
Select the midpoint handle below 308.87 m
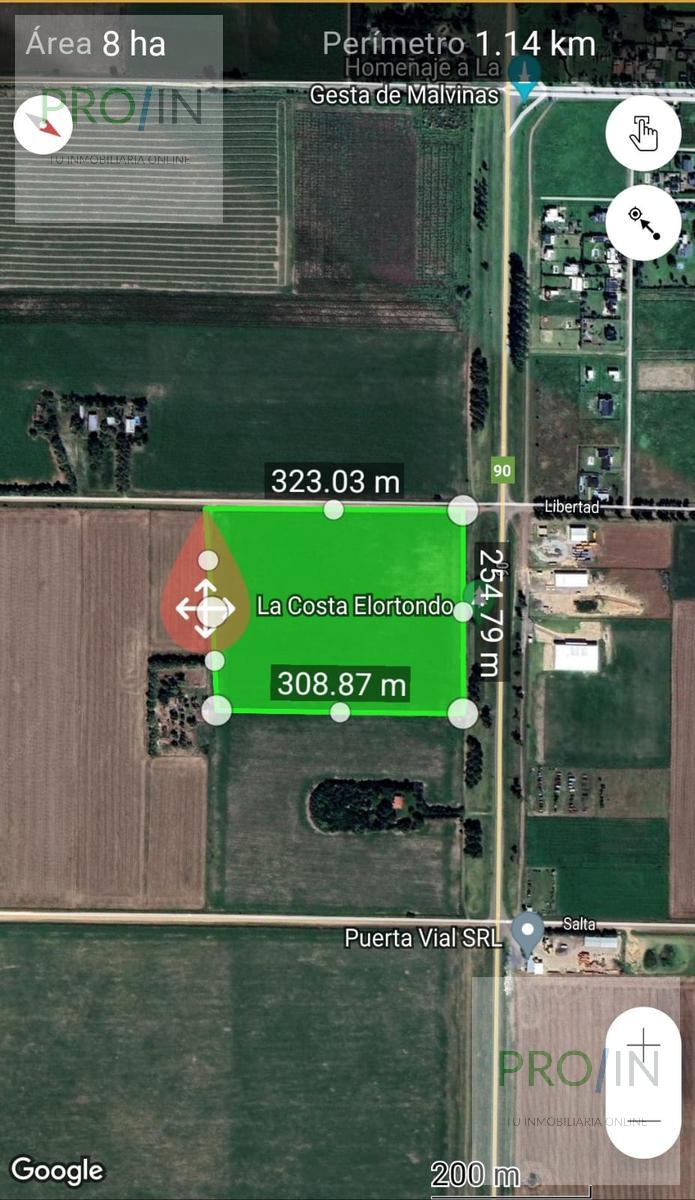(x=340, y=712)
